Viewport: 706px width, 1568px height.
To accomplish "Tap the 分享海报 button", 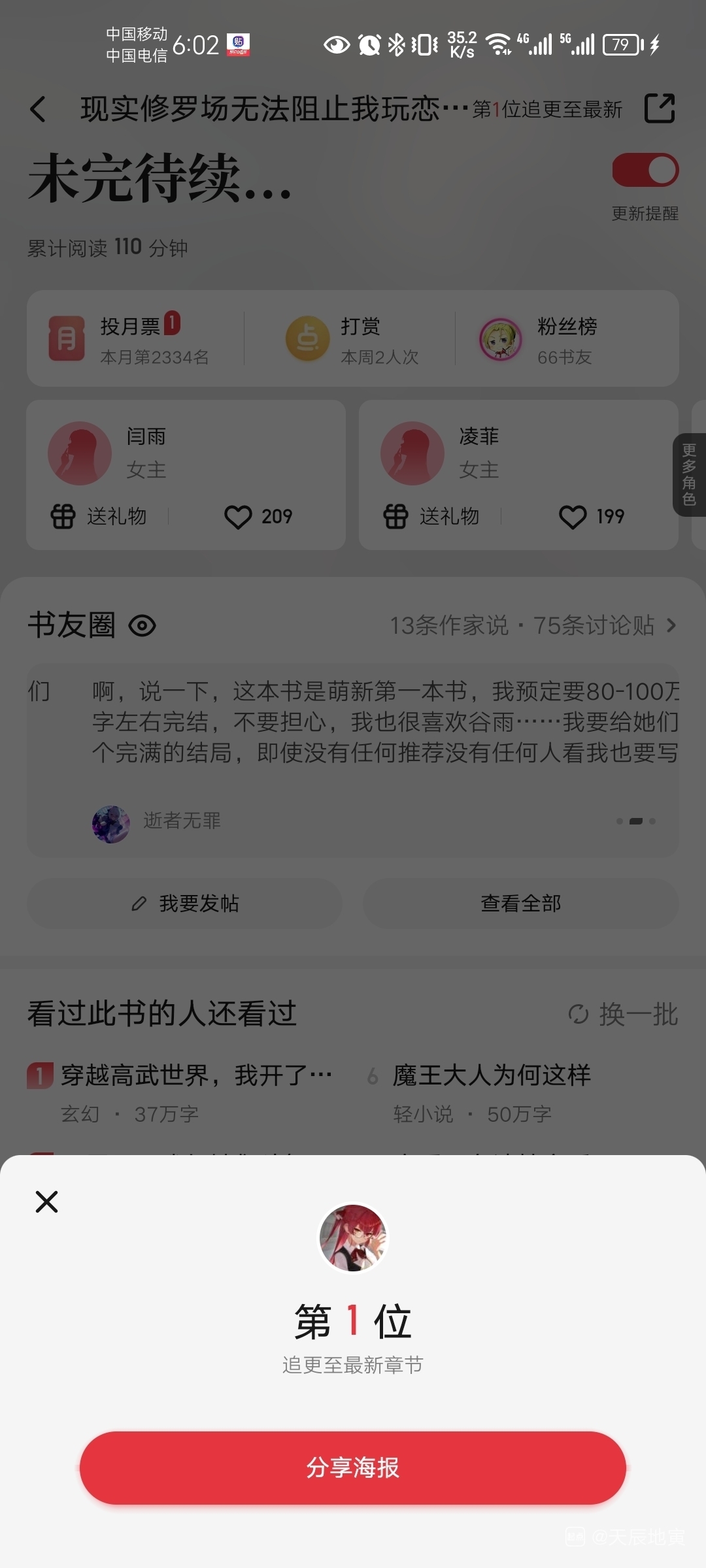I will pyautogui.click(x=353, y=1467).
